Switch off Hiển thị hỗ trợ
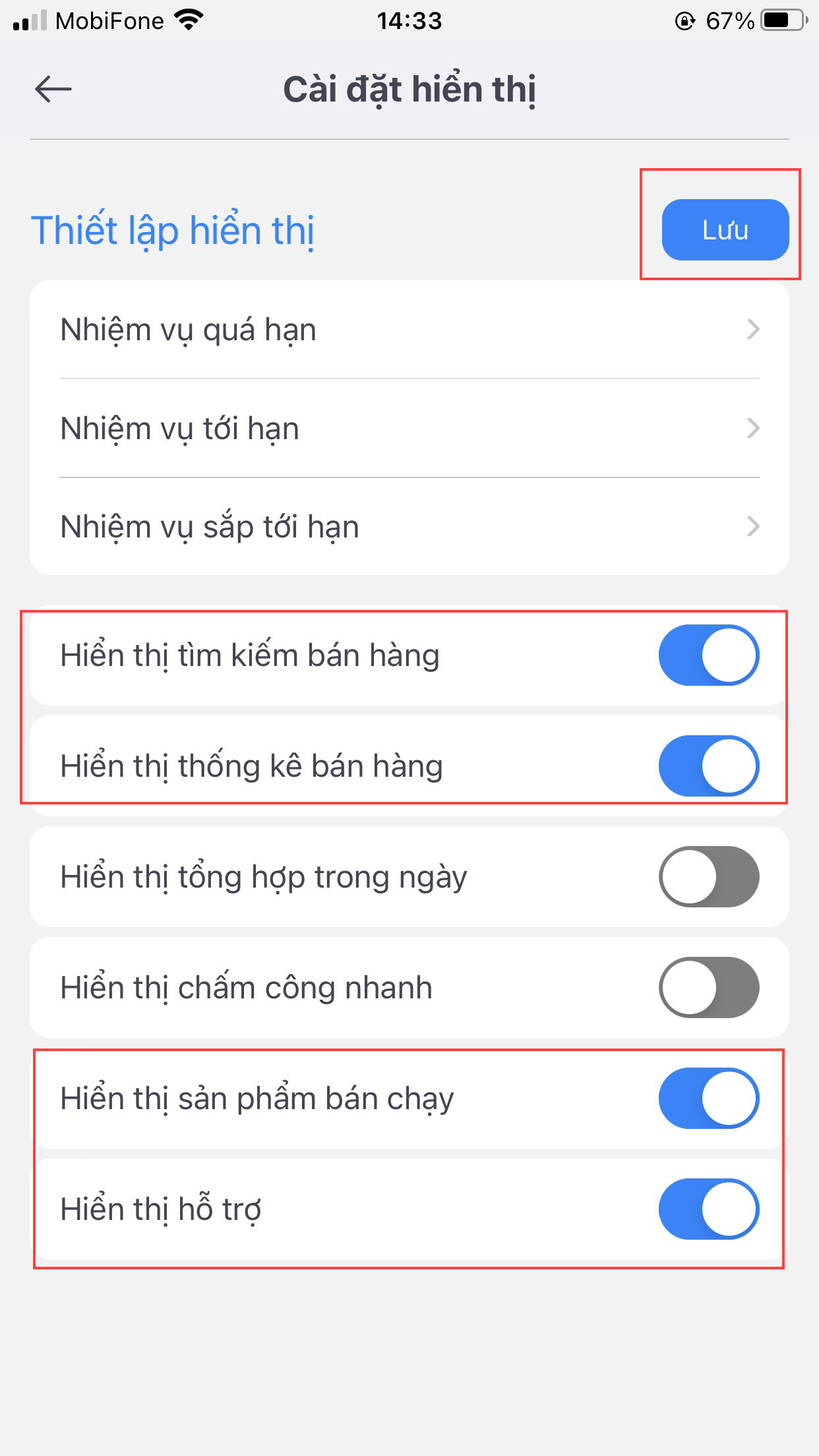The image size is (819, 1456). [x=708, y=1209]
